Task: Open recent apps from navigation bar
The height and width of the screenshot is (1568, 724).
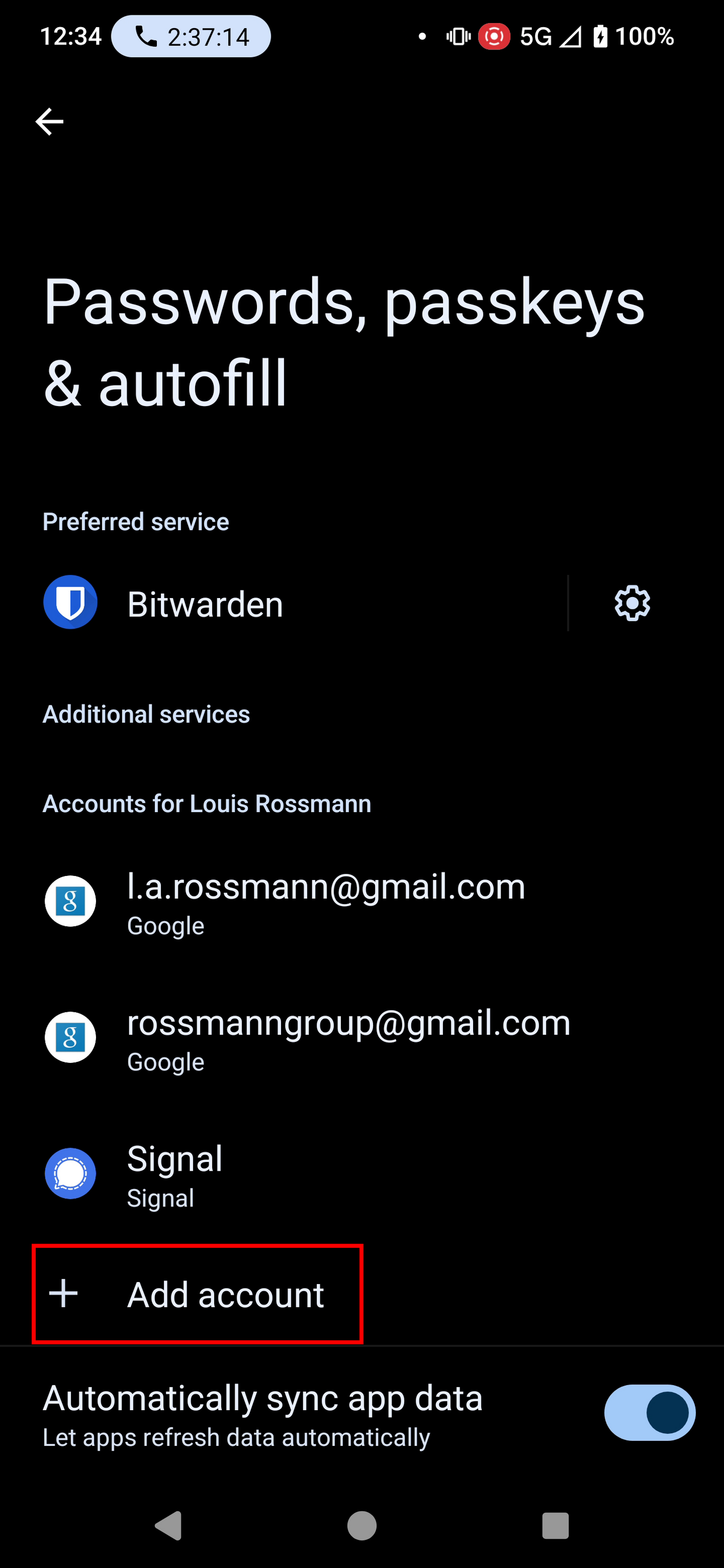Action: click(x=555, y=1526)
